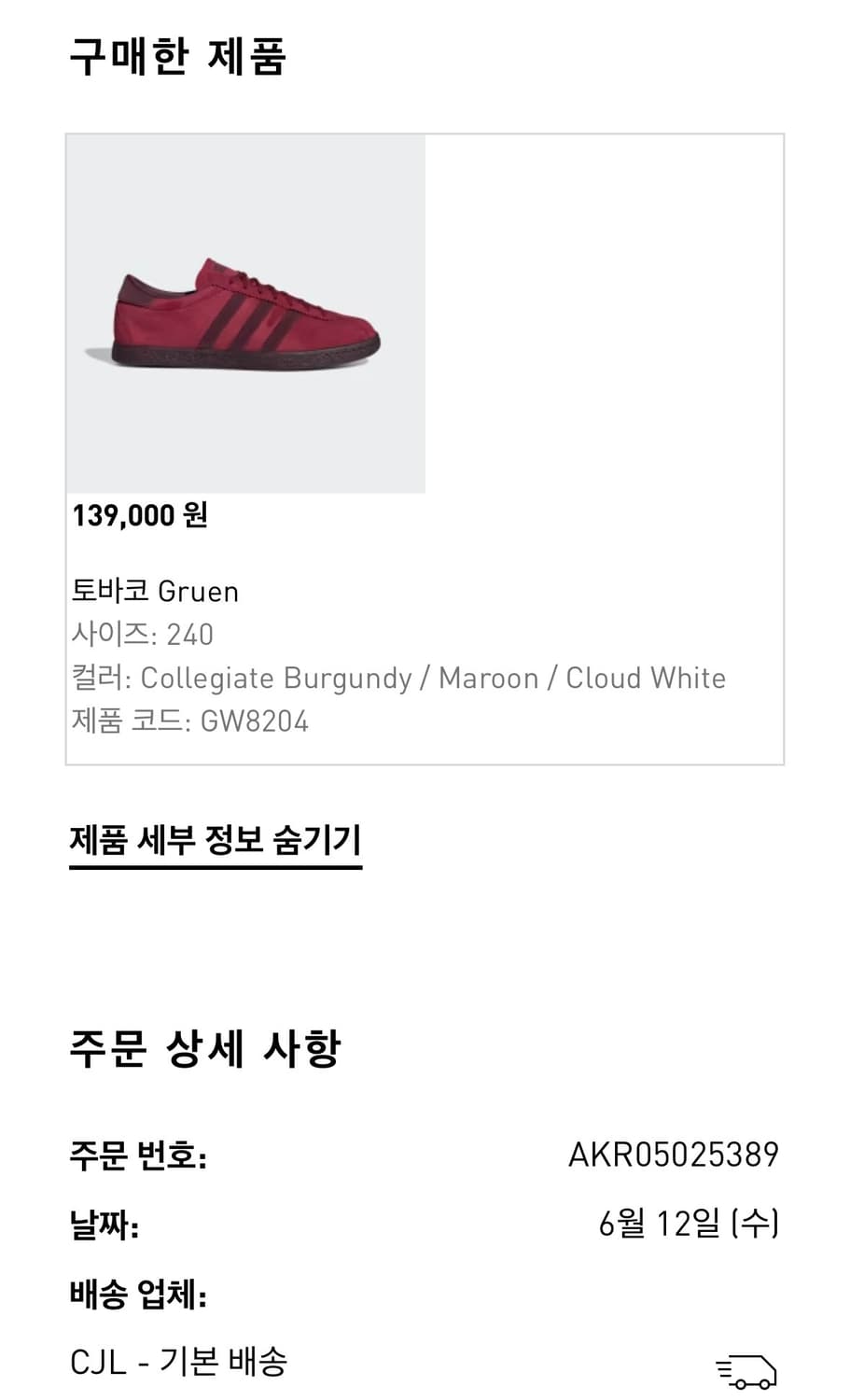Click the order date 6월 12일 (수)
850x1400 pixels.
coord(690,1219)
